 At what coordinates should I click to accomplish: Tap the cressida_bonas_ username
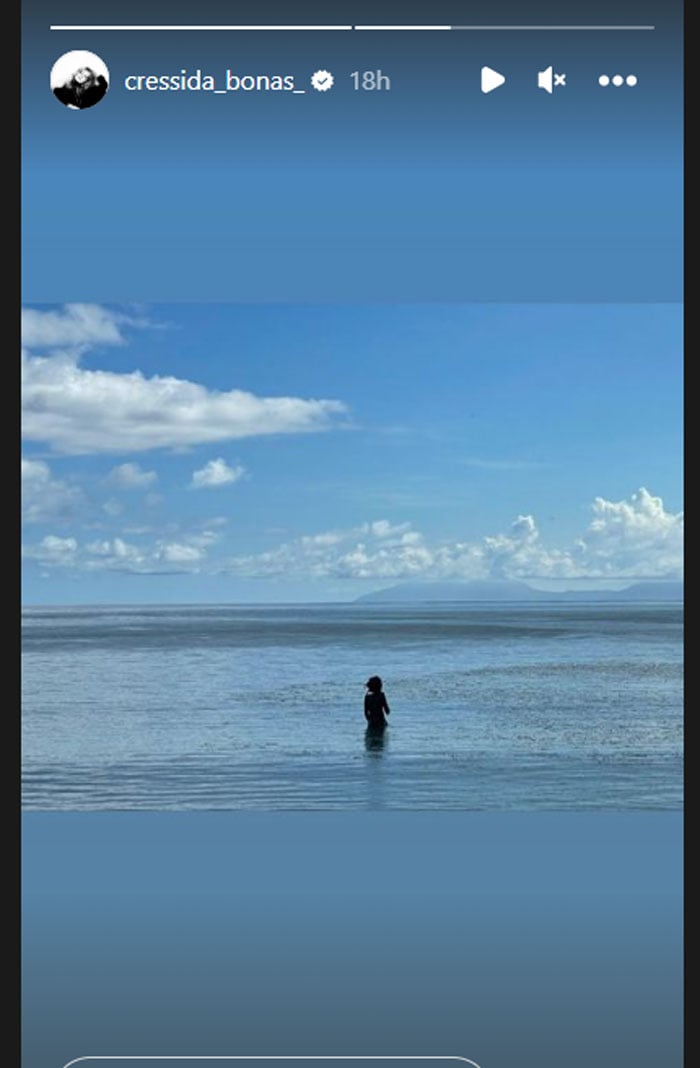[x=214, y=81]
